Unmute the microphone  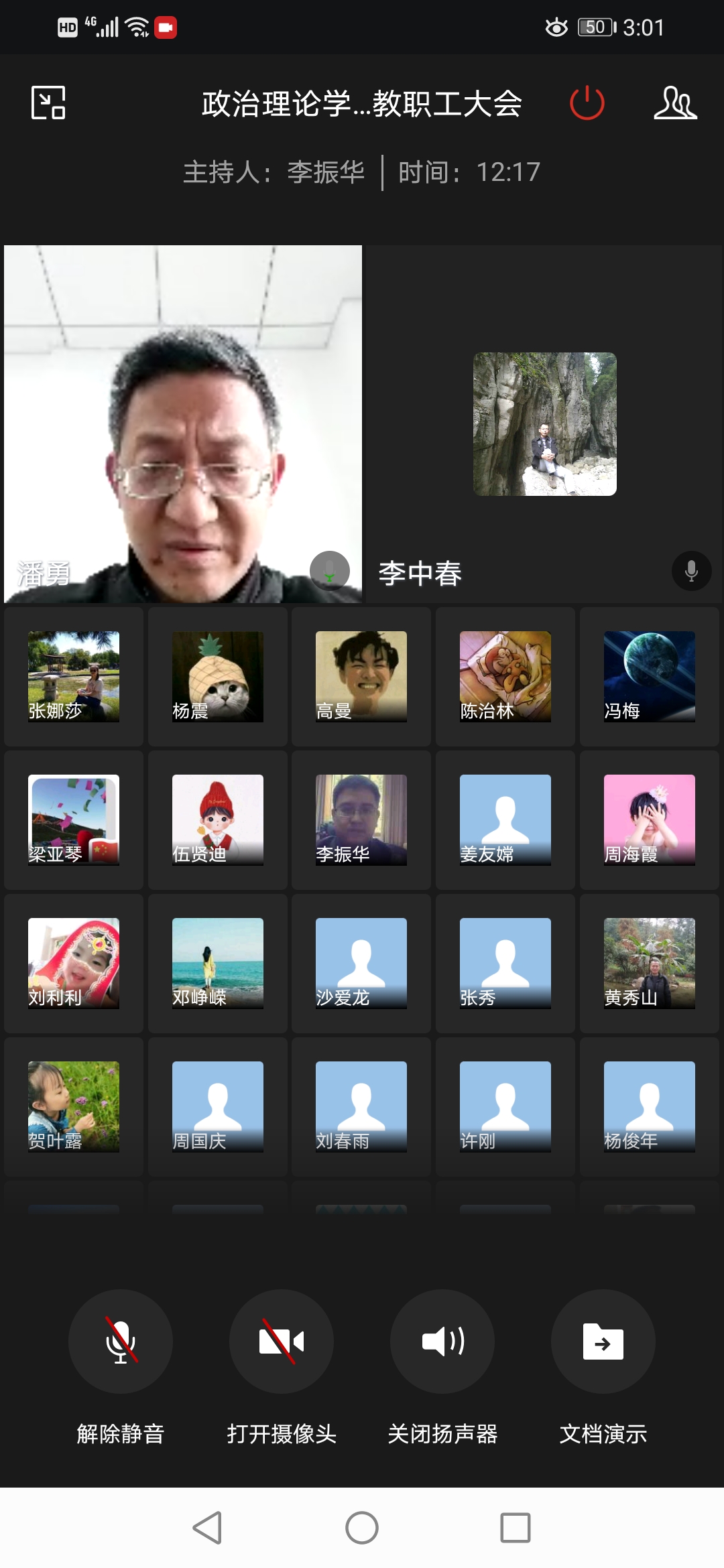point(121,1341)
